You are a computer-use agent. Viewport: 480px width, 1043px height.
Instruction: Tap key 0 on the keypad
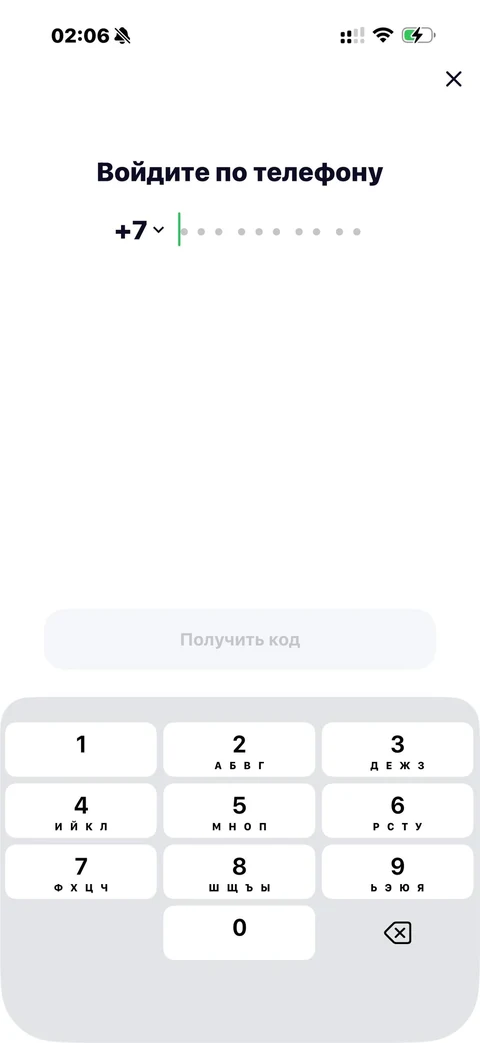click(x=239, y=933)
